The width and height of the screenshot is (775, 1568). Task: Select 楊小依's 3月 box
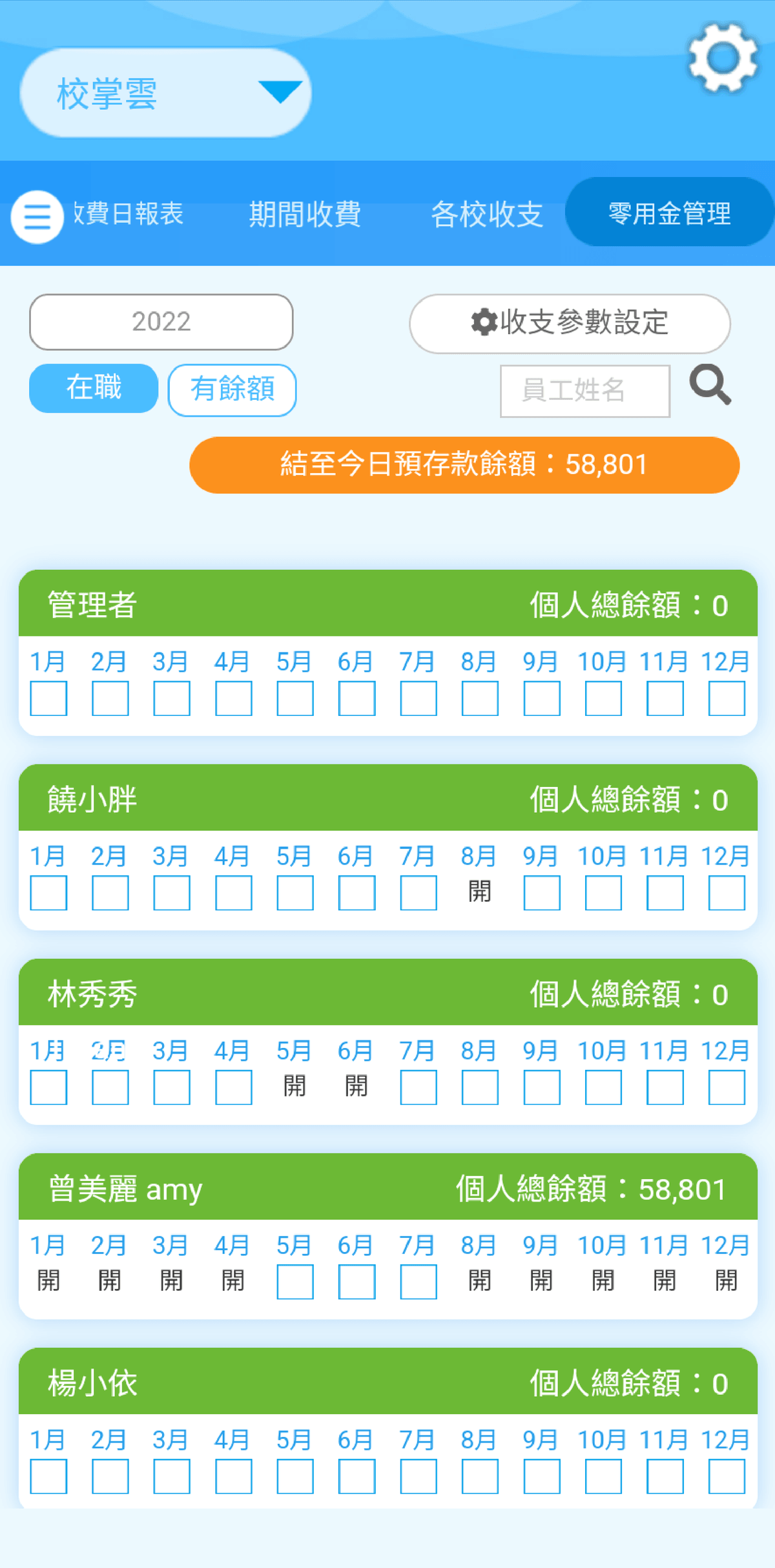pyautogui.click(x=172, y=1476)
